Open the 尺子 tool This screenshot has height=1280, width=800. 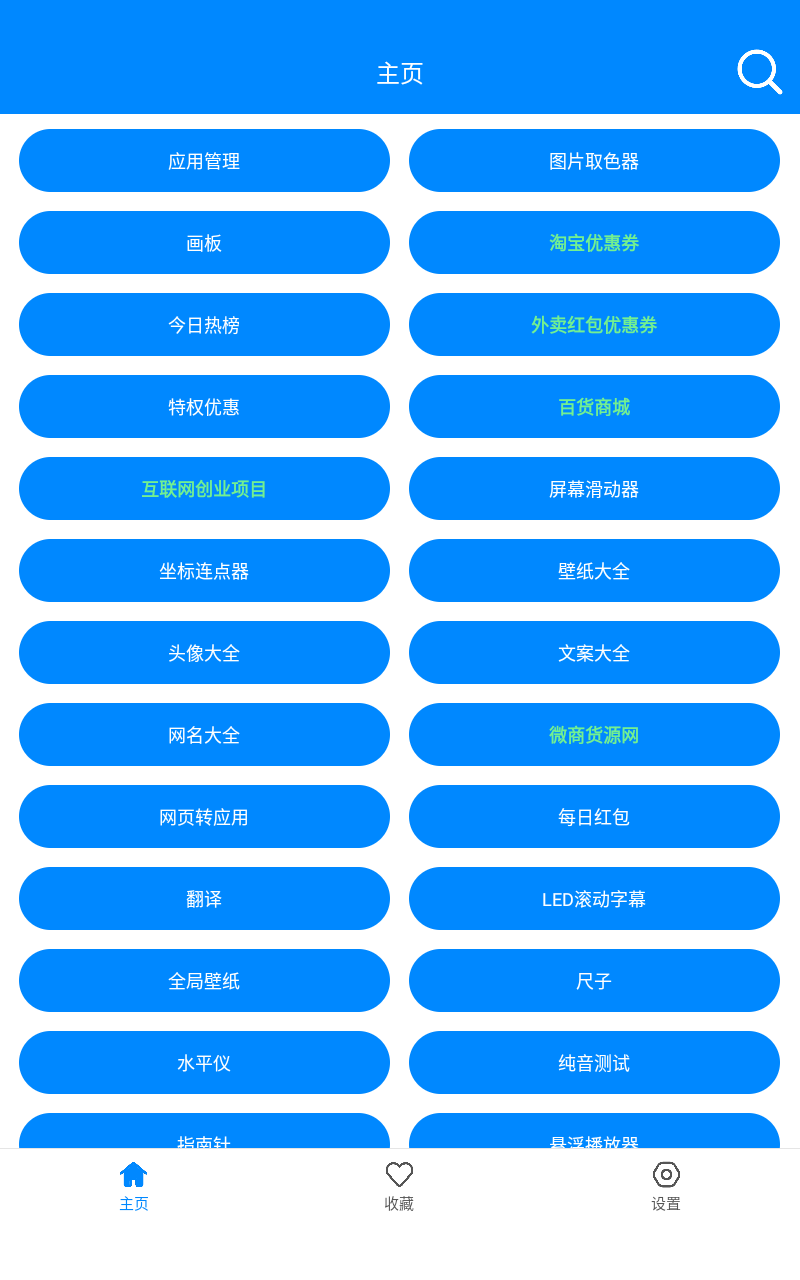[594, 981]
